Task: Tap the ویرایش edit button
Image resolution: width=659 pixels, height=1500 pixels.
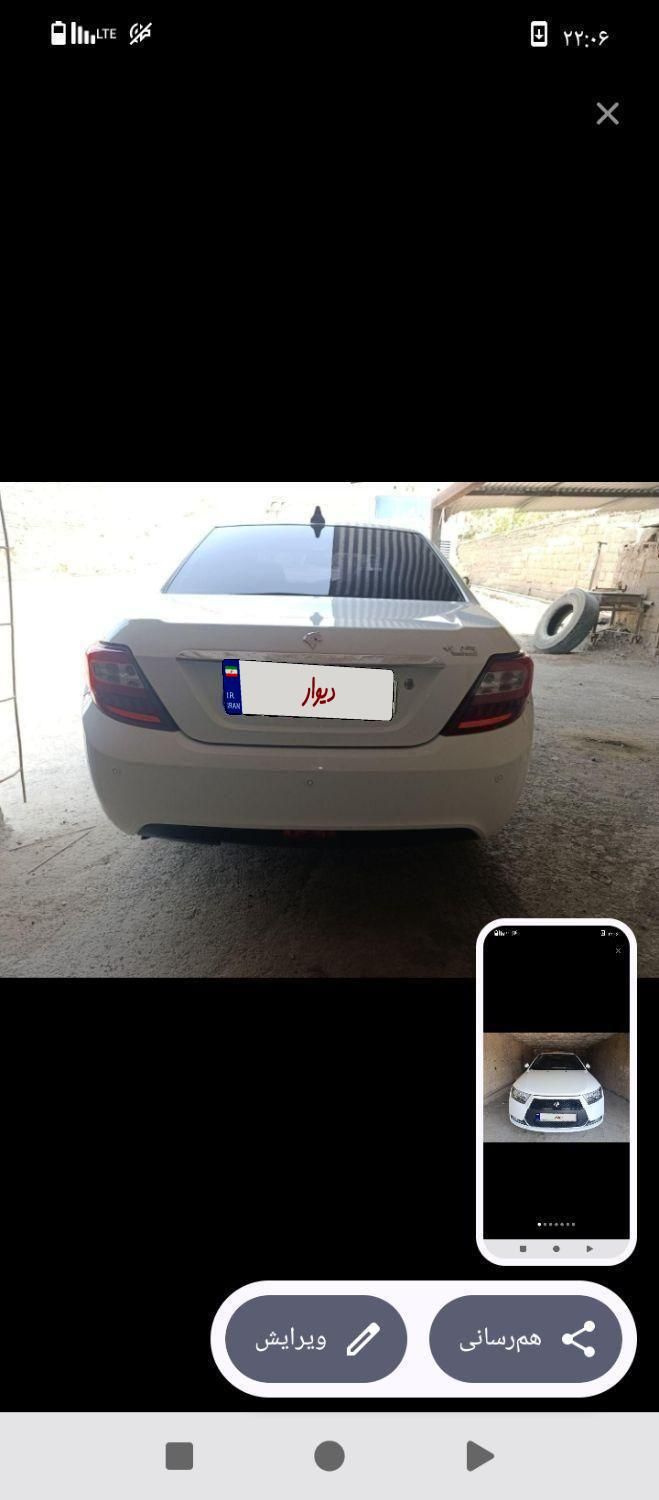Action: (x=316, y=1339)
